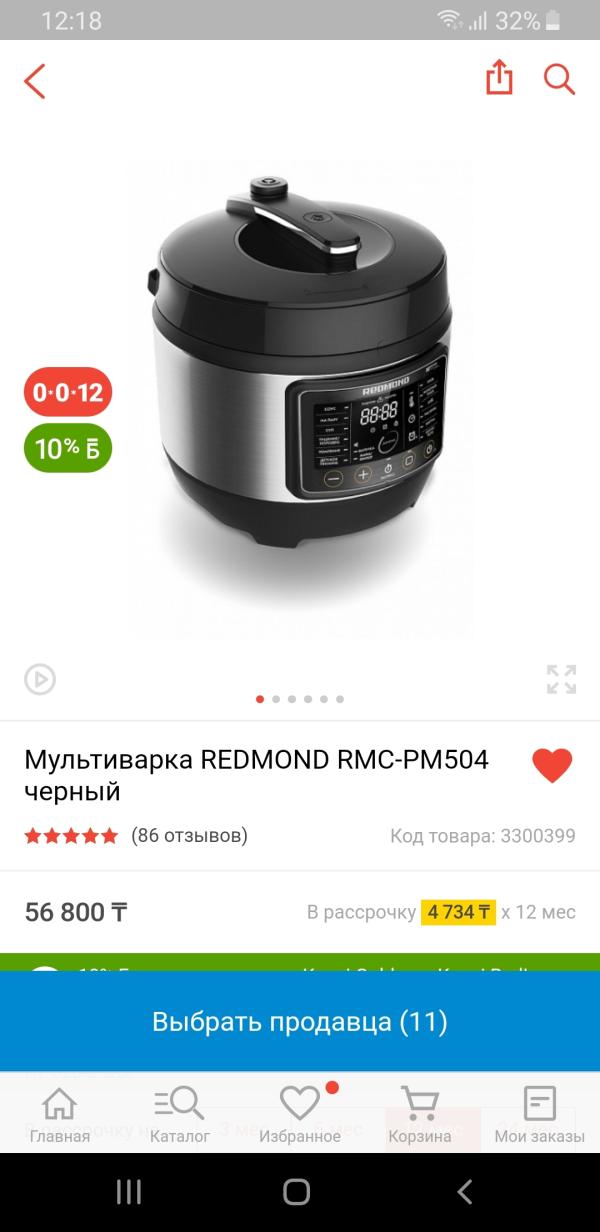600x1232 pixels.
Task: Switch to Мои заказы tab
Action: (x=539, y=1114)
